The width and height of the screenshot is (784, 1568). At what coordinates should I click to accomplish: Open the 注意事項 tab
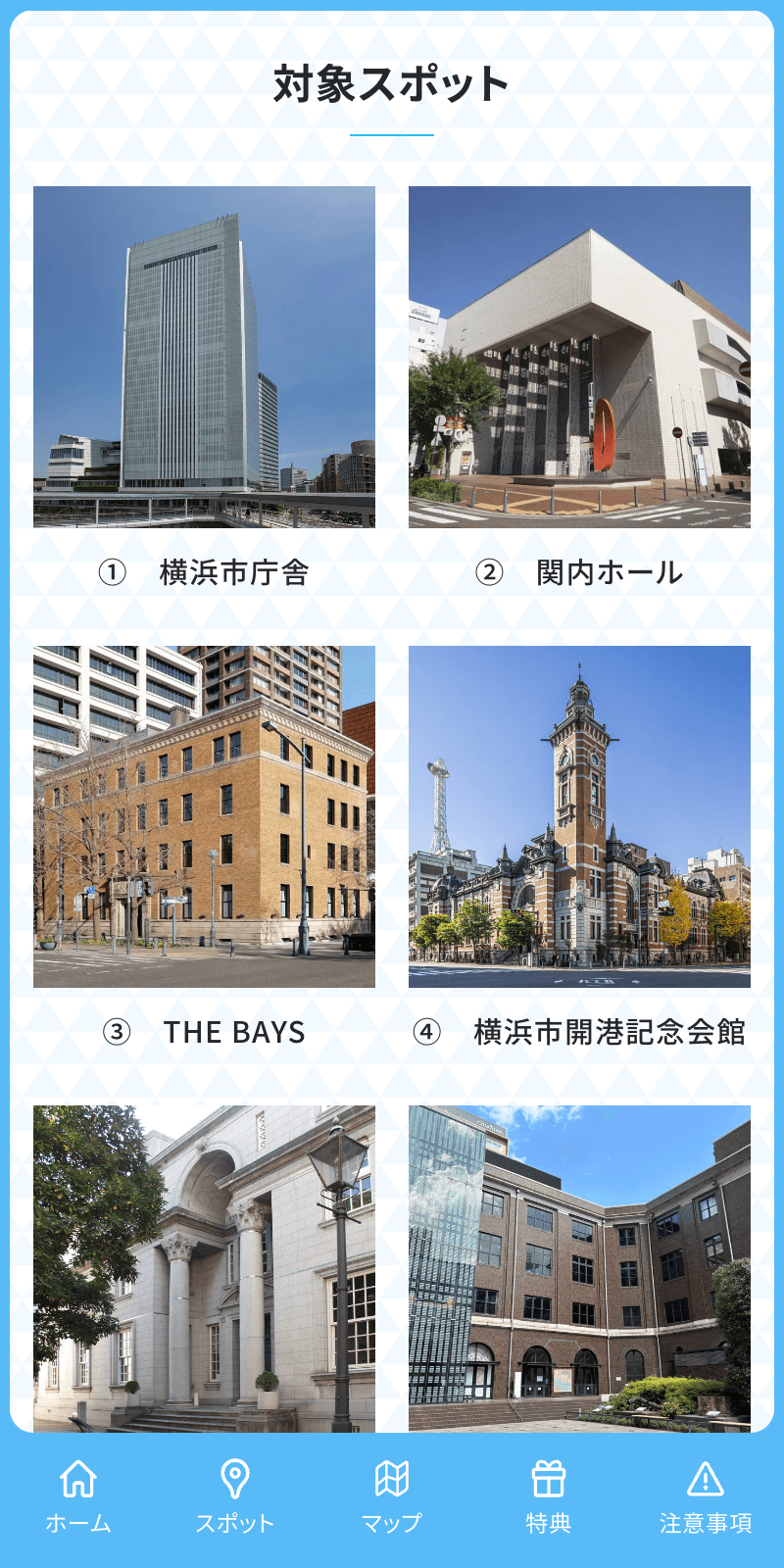coord(706,1497)
